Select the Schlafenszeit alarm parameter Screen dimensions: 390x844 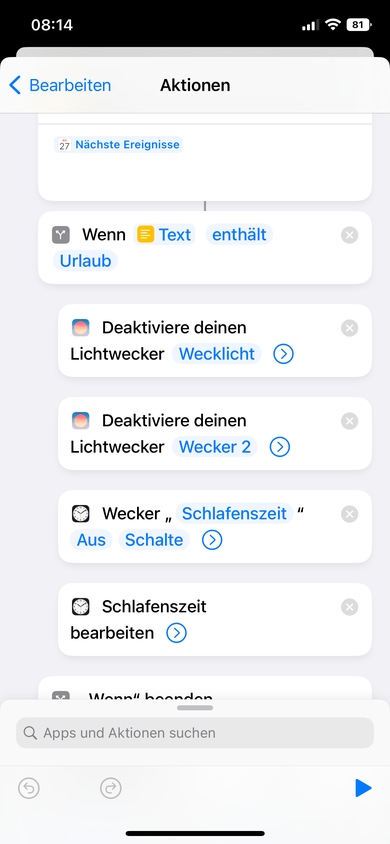(x=235, y=514)
